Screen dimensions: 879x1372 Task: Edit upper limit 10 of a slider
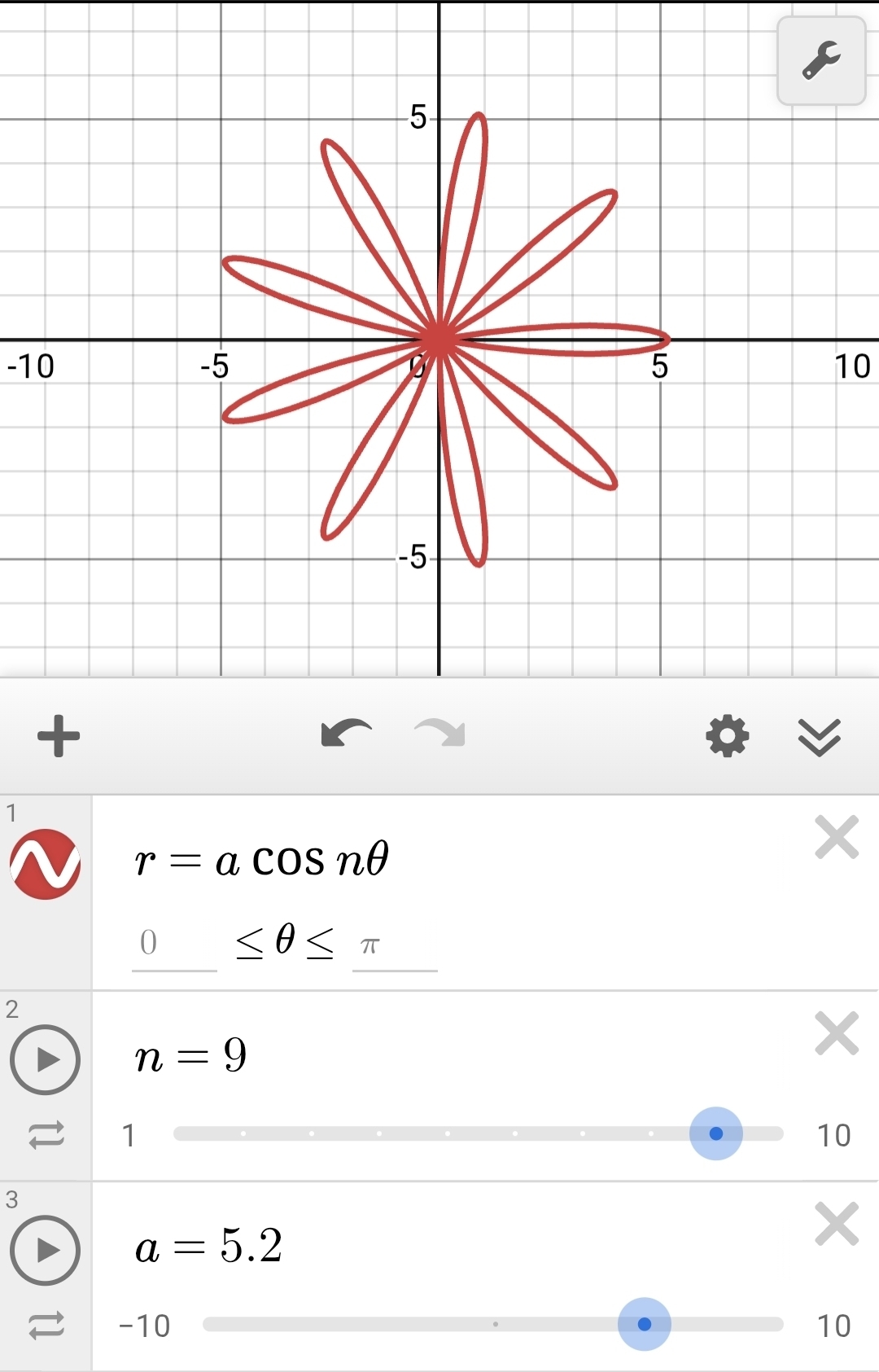[833, 1326]
